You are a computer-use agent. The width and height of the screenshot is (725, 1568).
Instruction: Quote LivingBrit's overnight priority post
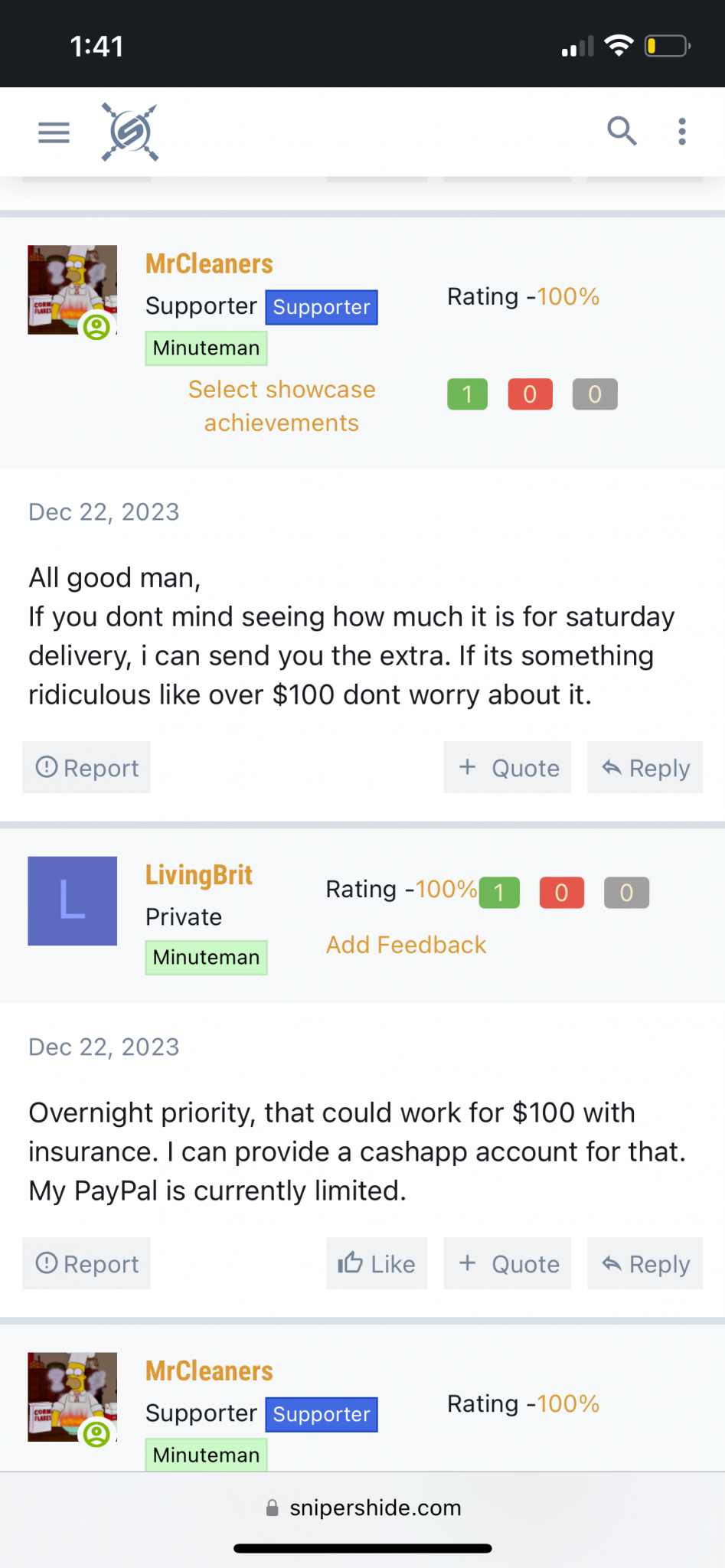tap(508, 1263)
